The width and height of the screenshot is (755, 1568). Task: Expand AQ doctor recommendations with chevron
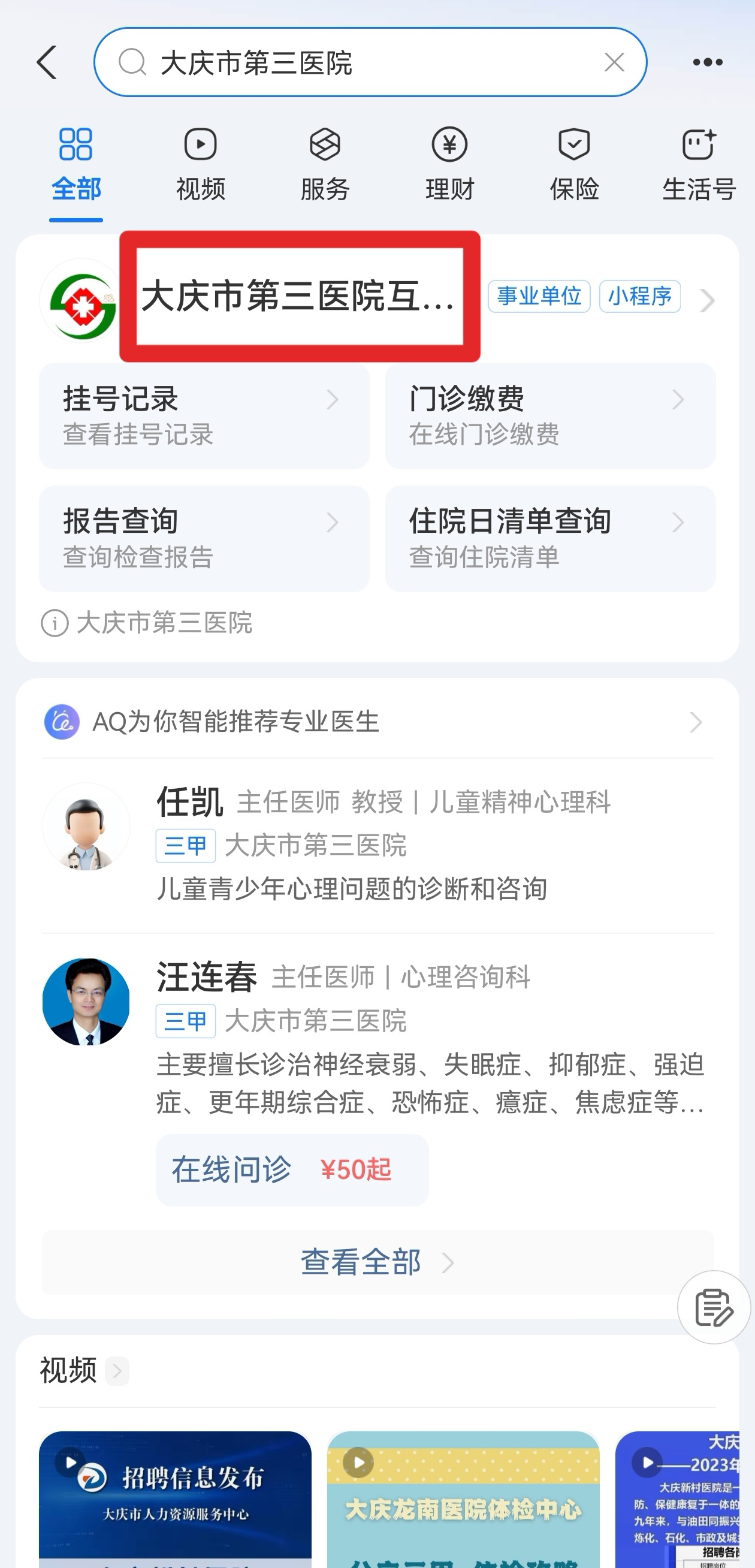(x=697, y=723)
